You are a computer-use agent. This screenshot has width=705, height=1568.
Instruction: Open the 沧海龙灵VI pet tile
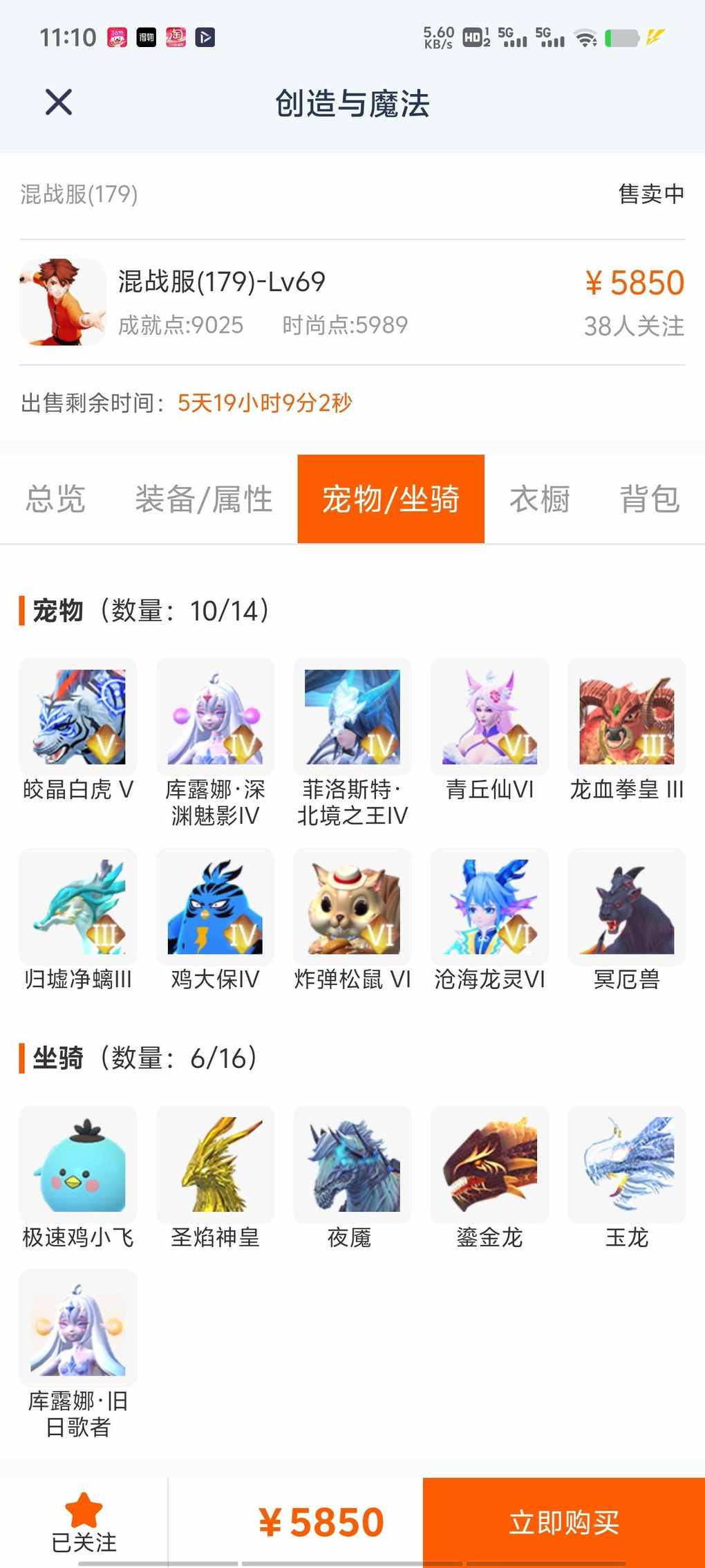[489, 921]
